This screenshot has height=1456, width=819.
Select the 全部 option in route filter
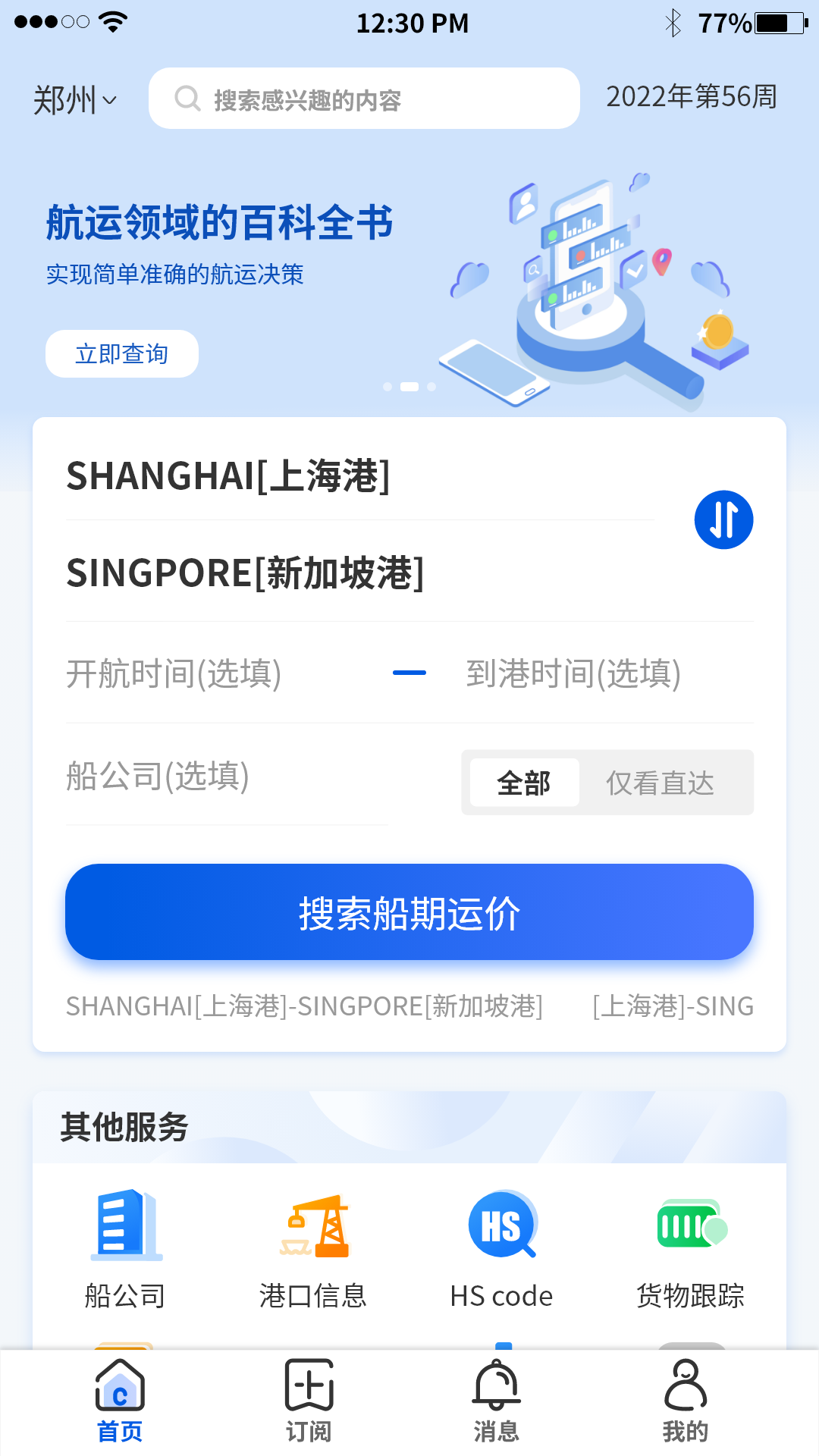(523, 783)
